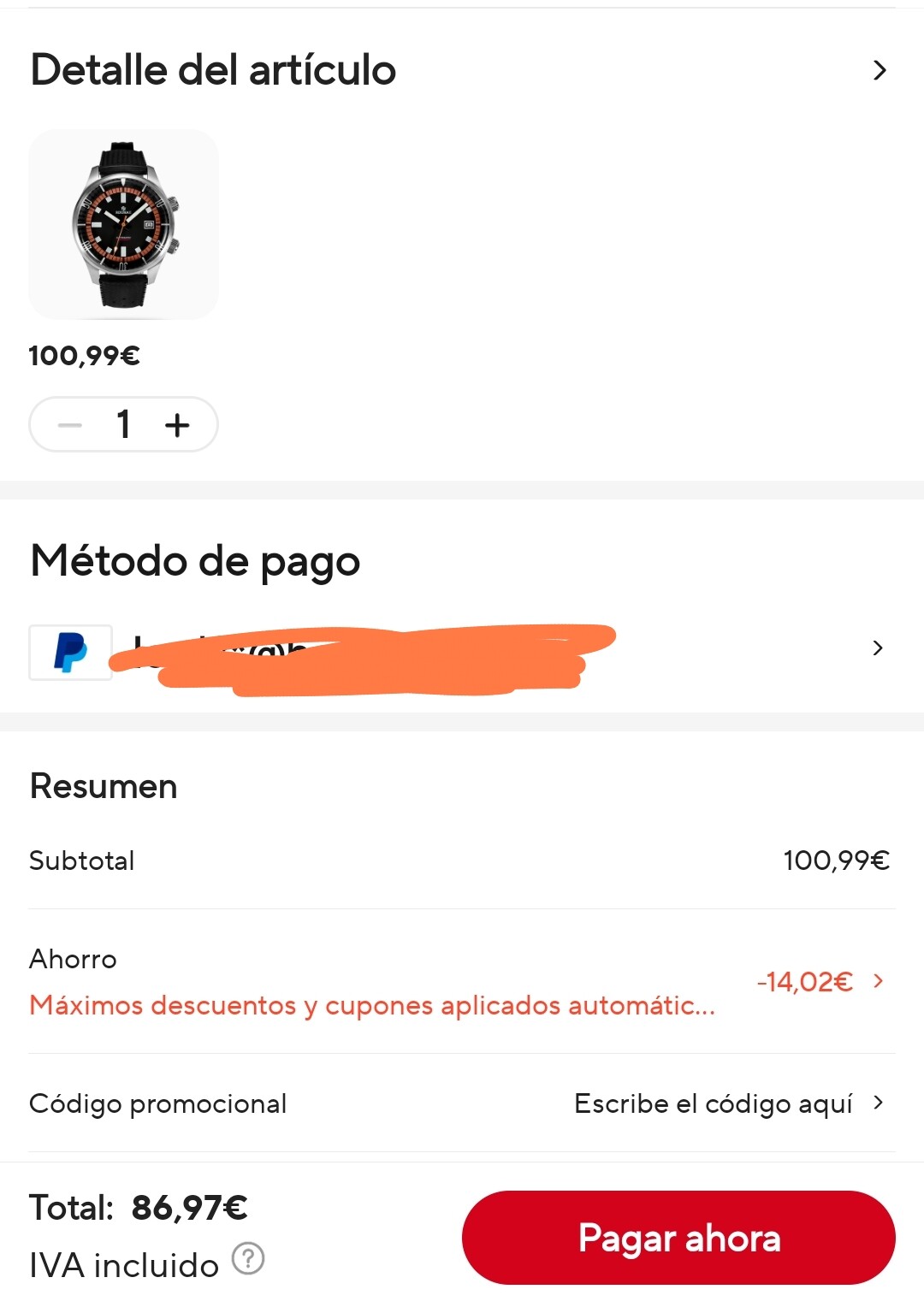
Task: Enter a Código promocional
Action: point(727,1103)
